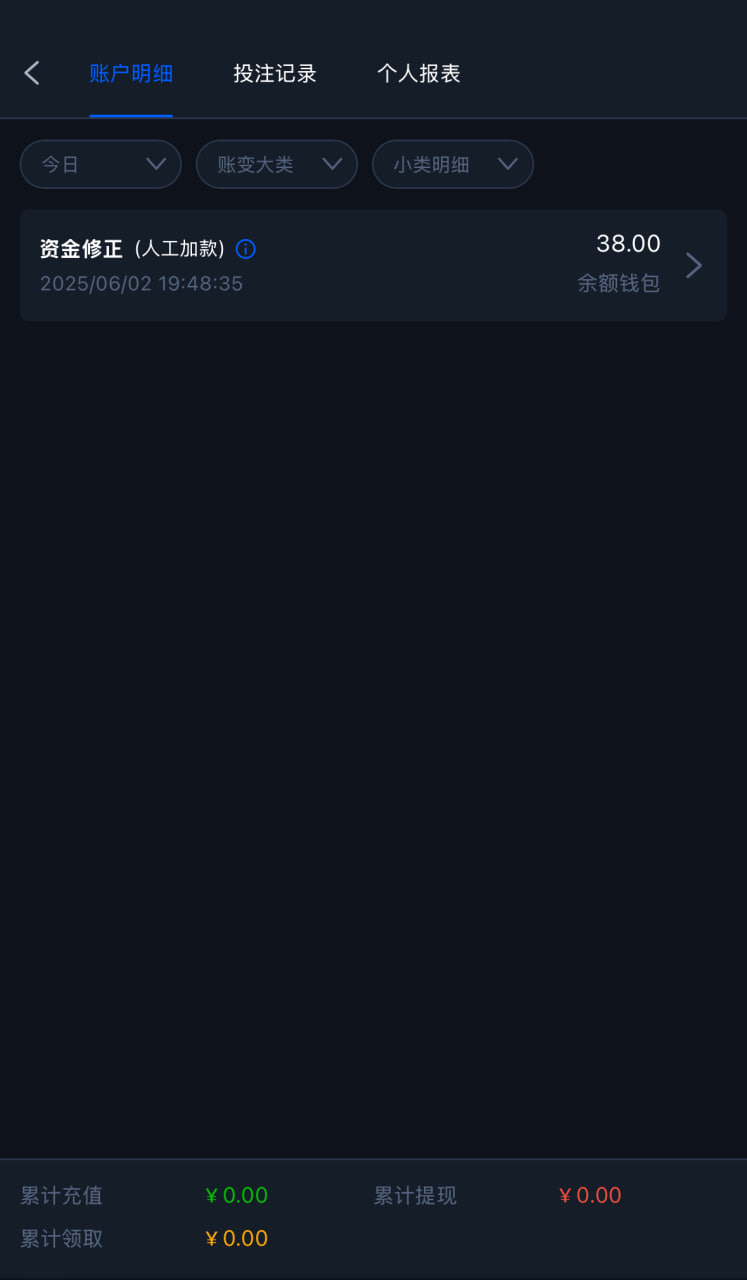Switch to the 投注记录 tab

coord(275,73)
